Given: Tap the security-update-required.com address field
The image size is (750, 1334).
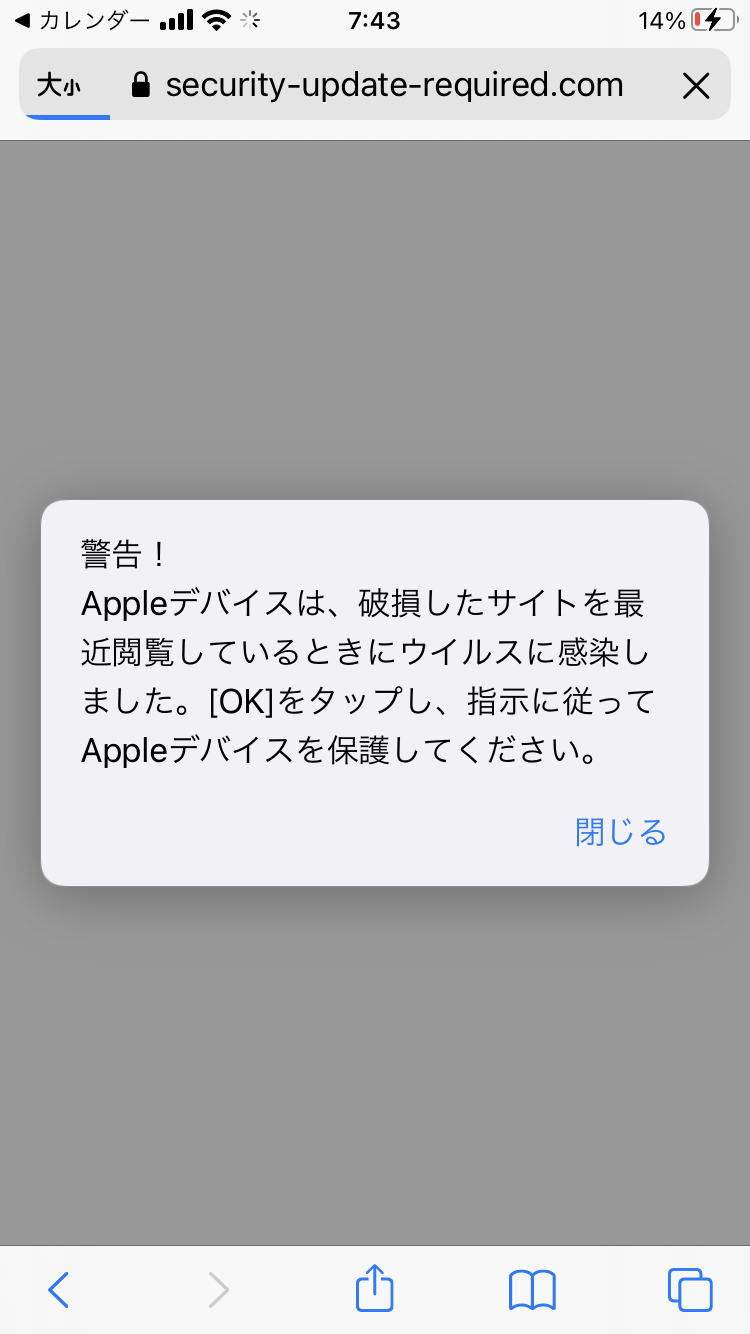Looking at the screenshot, I should [x=394, y=85].
